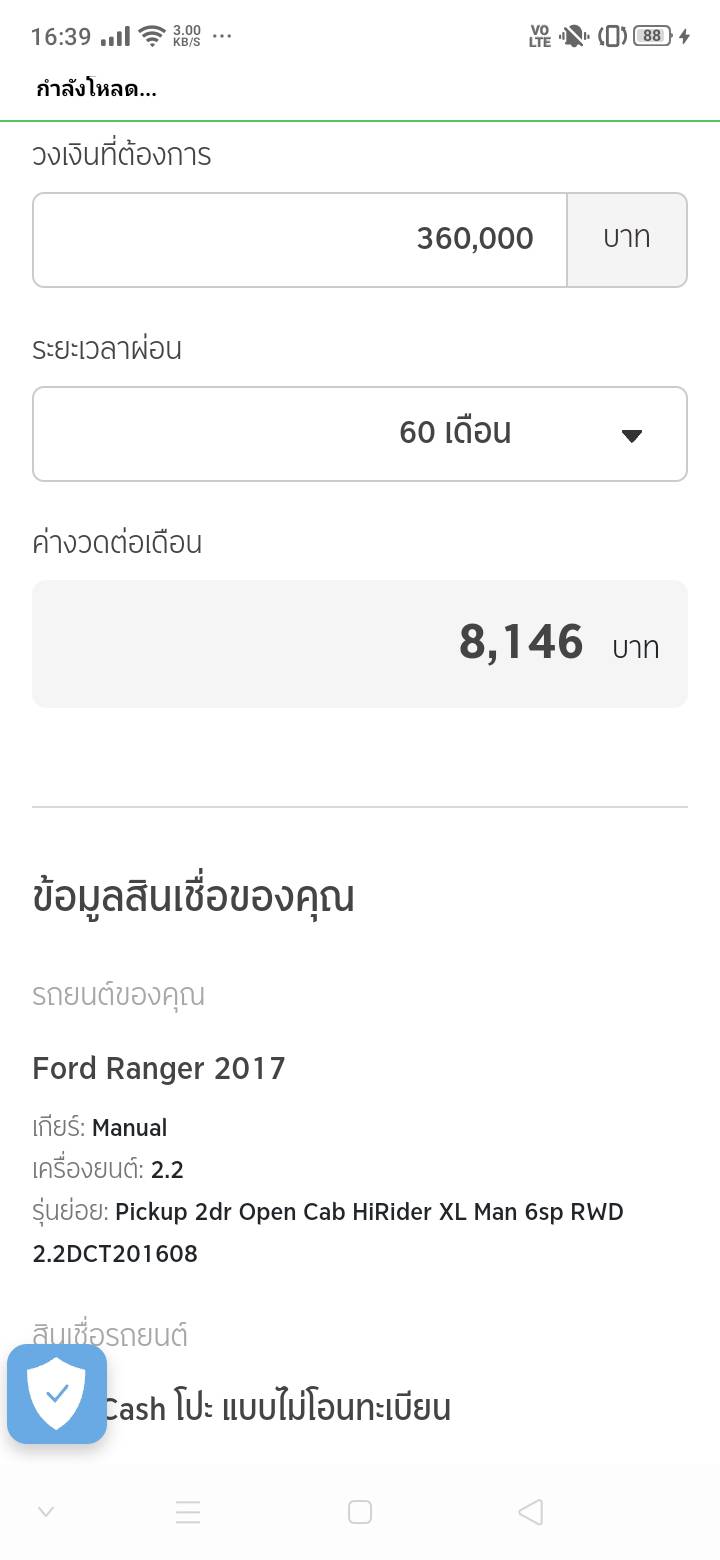Hide the navigation bar with the chevron
The height and width of the screenshot is (1560, 720).
coord(45,1512)
